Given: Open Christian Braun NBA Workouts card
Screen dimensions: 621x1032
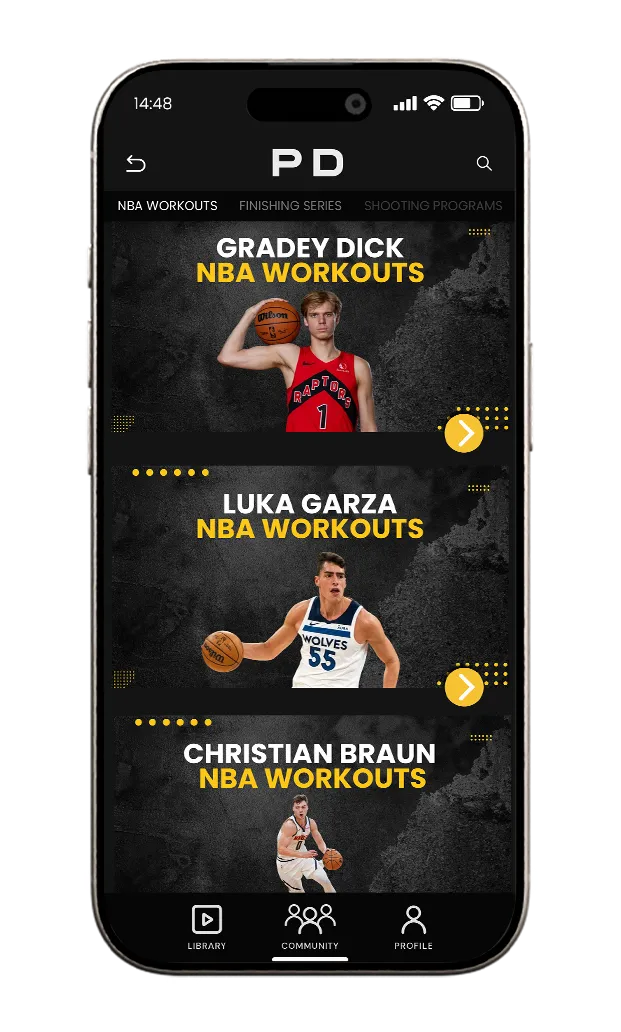Looking at the screenshot, I should pyautogui.click(x=310, y=804).
